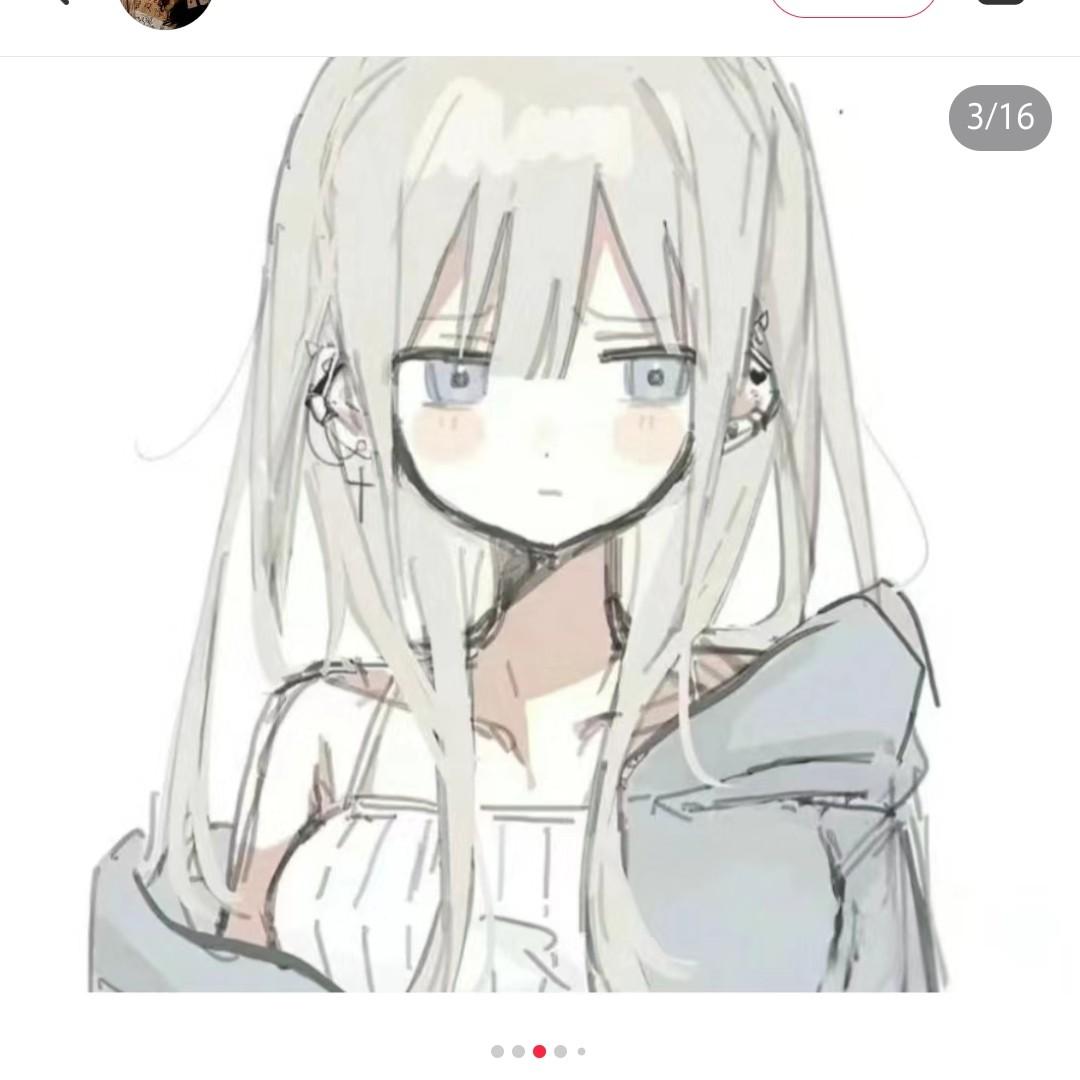Tap the share icon at top right

(x=1000, y=2)
